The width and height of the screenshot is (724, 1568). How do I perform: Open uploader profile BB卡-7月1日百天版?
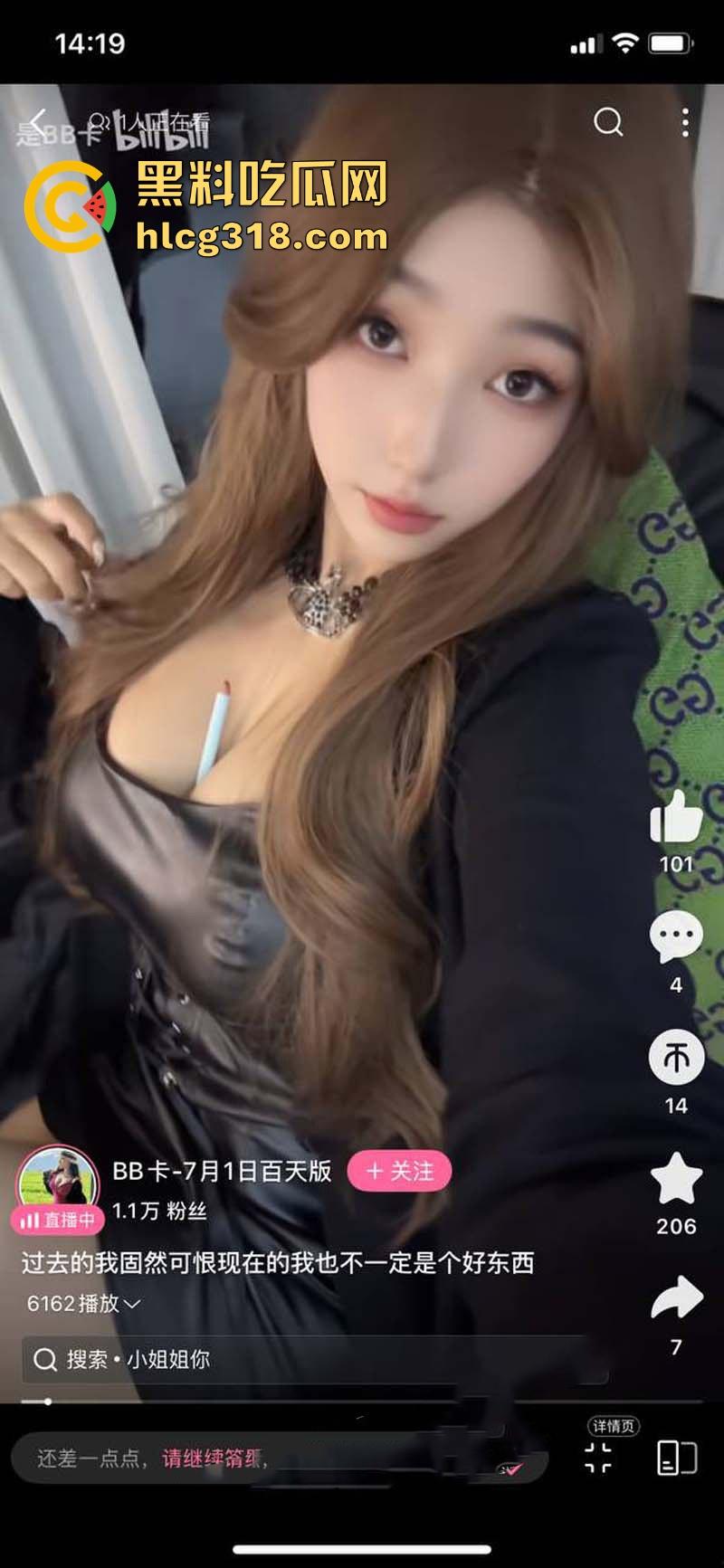pos(222,1171)
